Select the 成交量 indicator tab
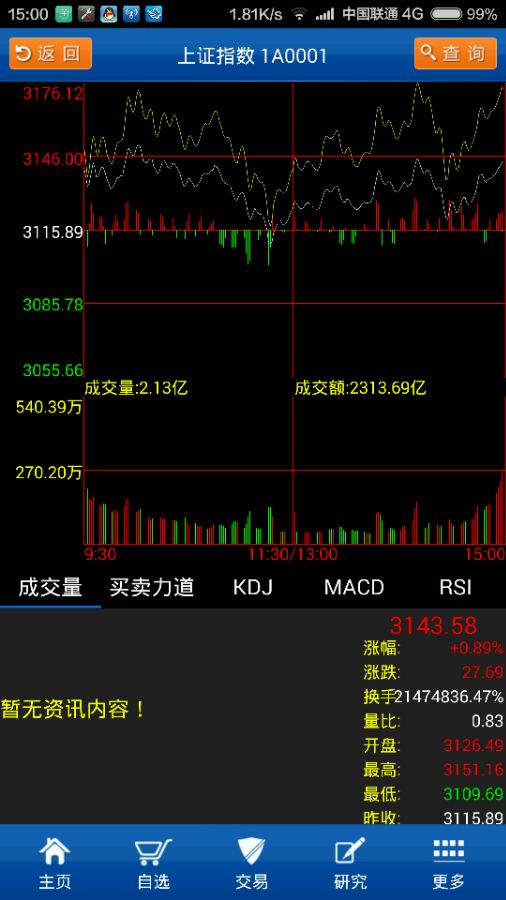 50,587
